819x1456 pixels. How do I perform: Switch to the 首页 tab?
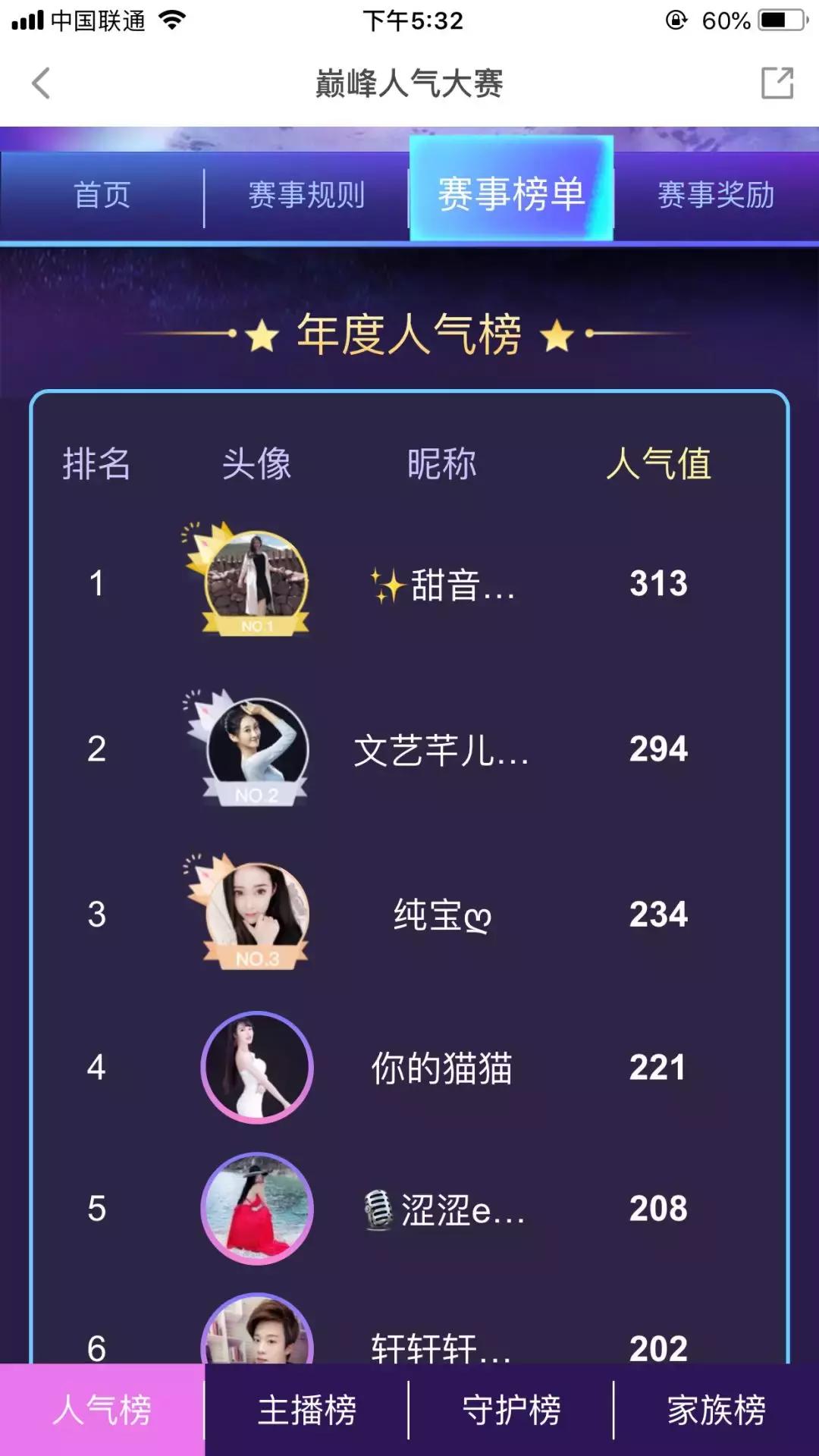tap(102, 195)
